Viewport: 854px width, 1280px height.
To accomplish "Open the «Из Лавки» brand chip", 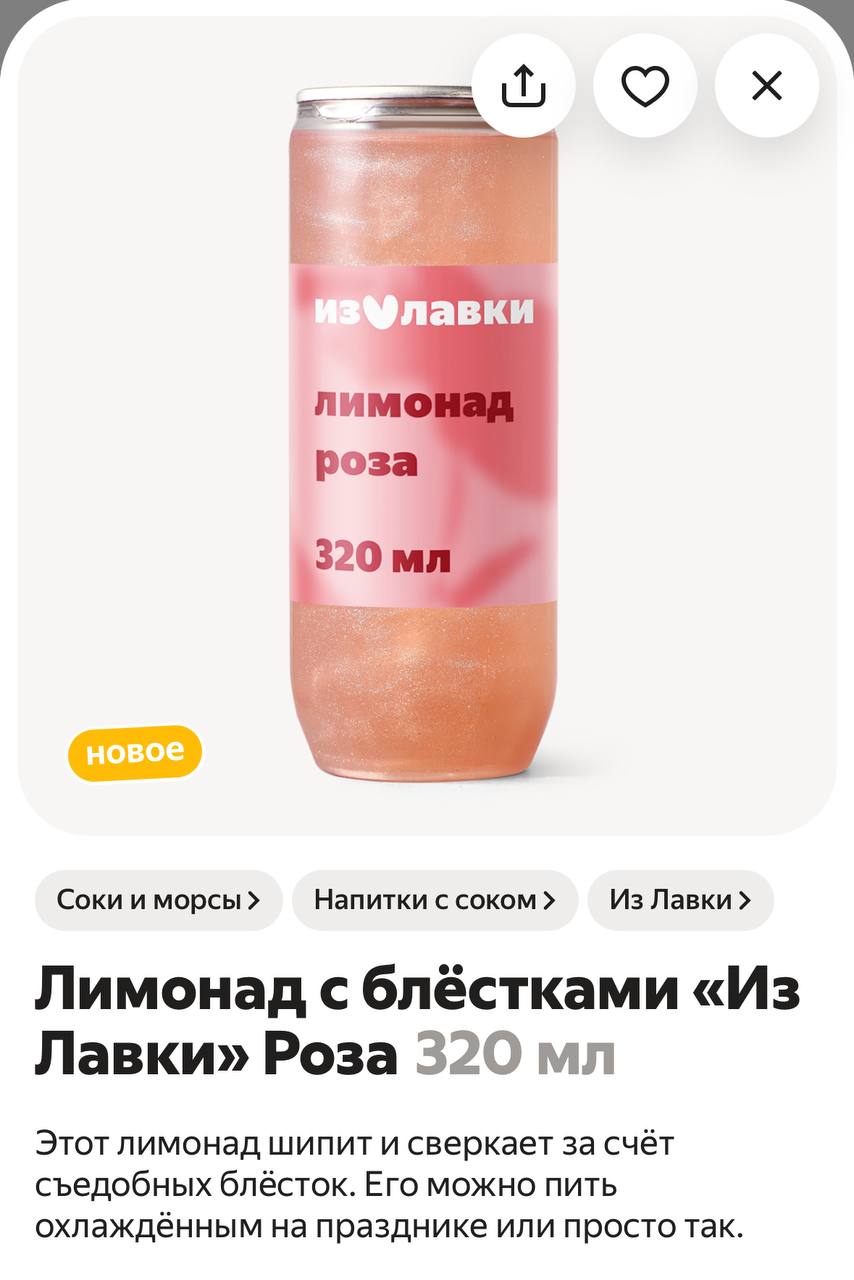I will 680,900.
